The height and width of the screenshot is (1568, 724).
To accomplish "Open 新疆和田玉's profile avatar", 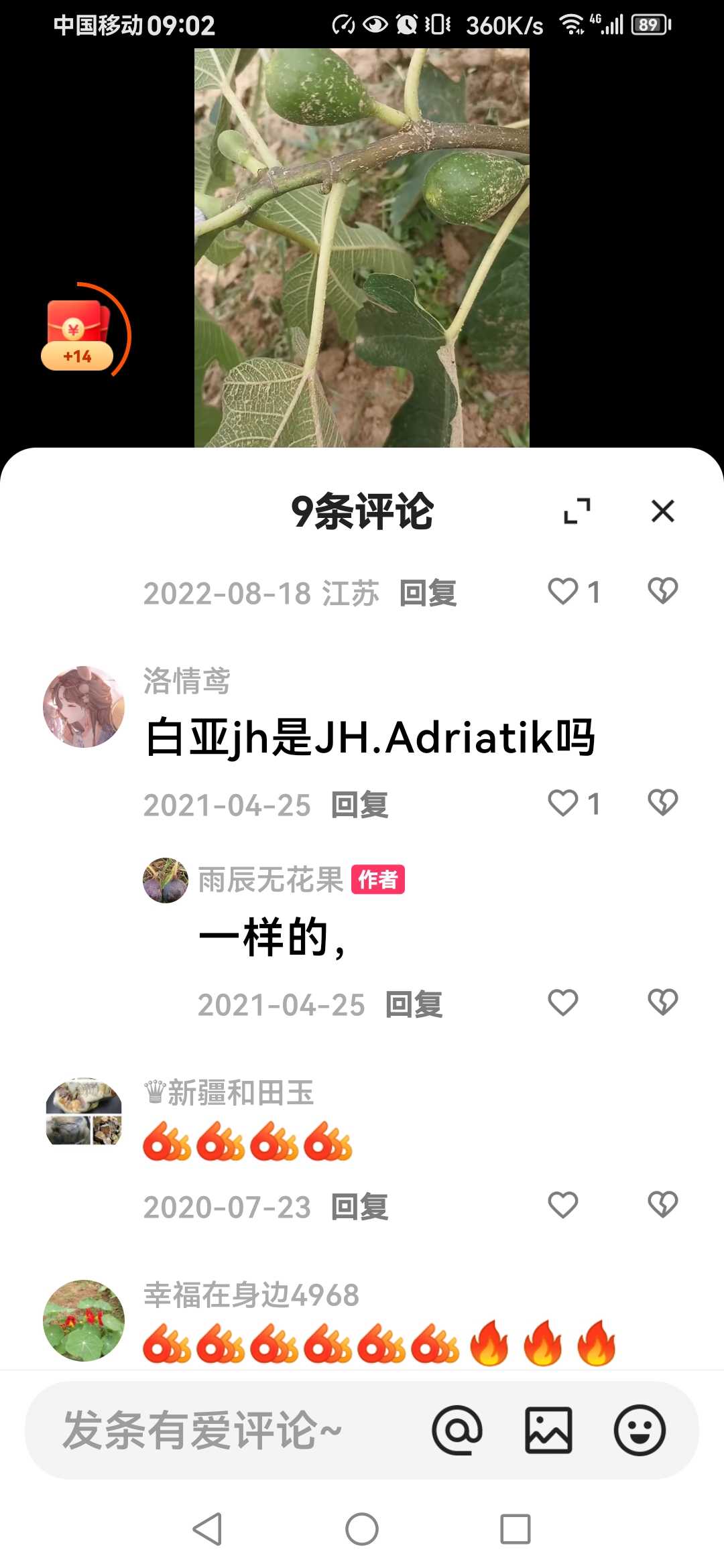I will [84, 1111].
